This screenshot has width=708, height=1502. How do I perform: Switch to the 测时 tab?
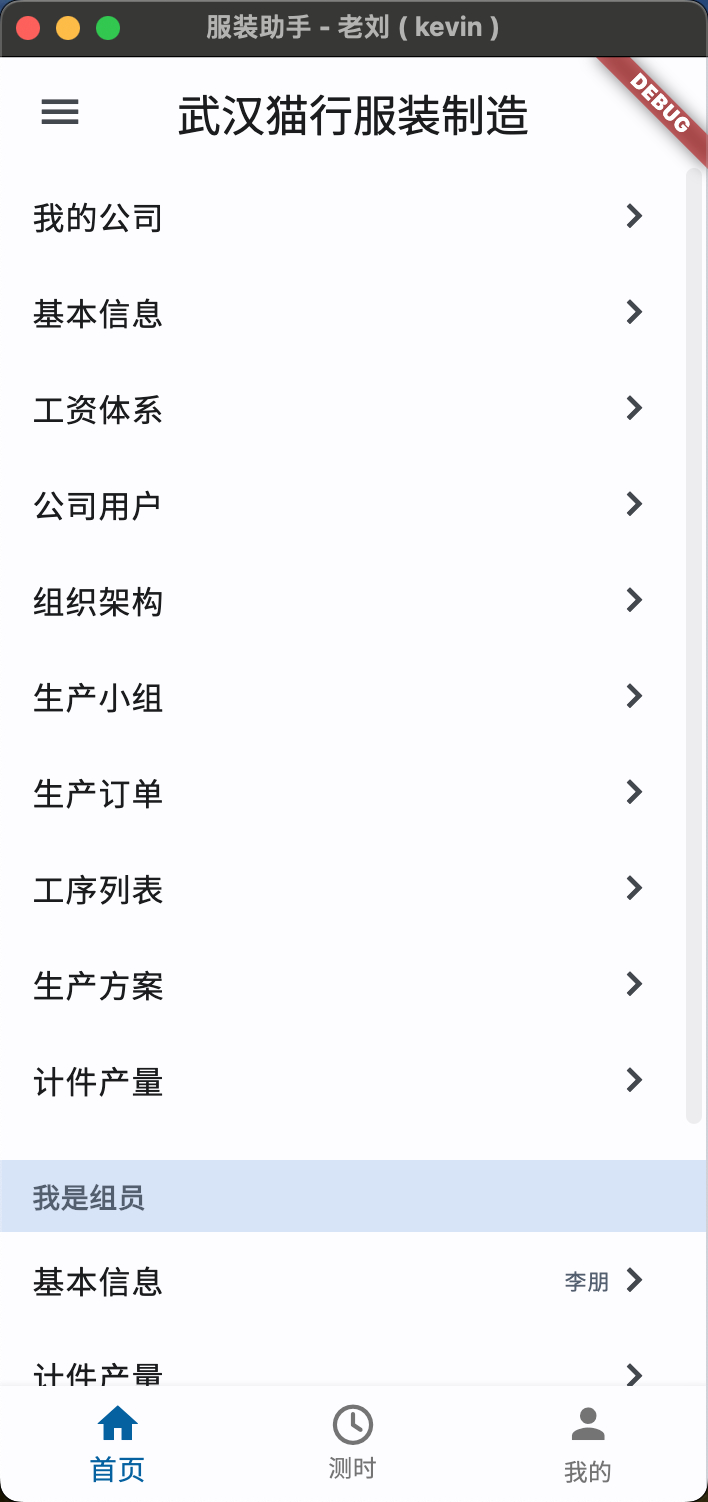coord(353,1444)
